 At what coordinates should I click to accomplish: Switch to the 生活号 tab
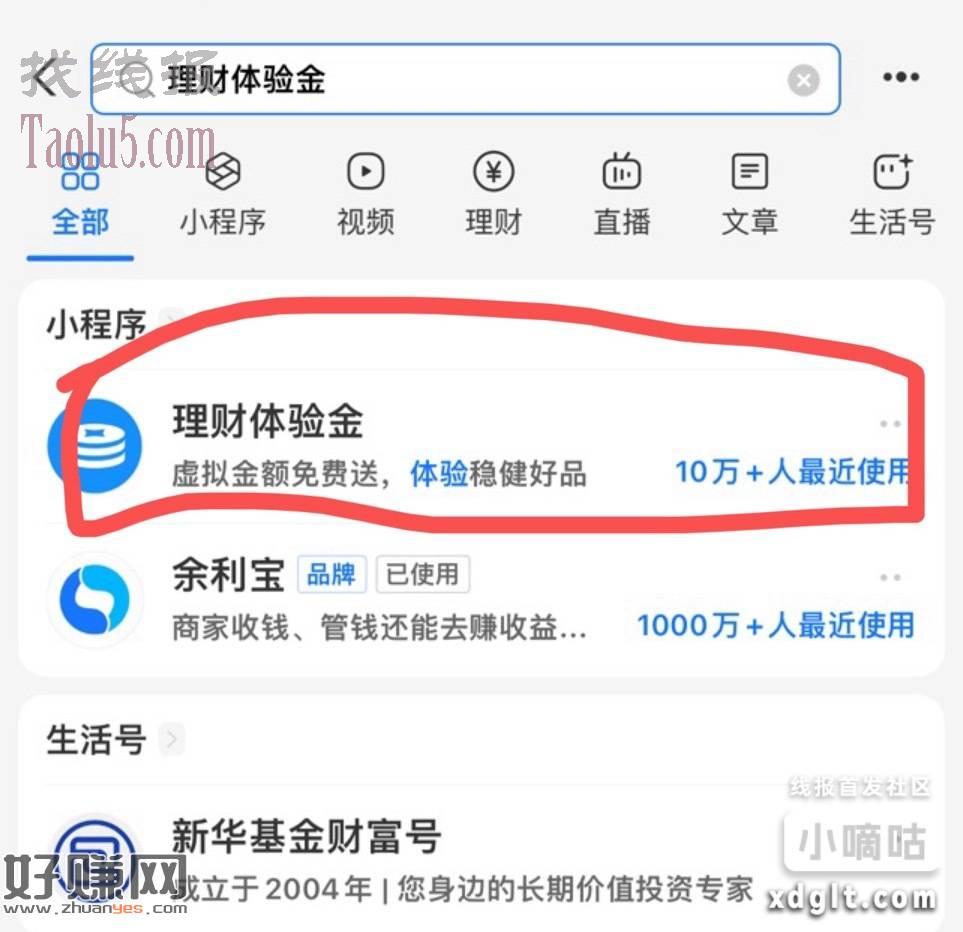pyautogui.click(x=891, y=195)
